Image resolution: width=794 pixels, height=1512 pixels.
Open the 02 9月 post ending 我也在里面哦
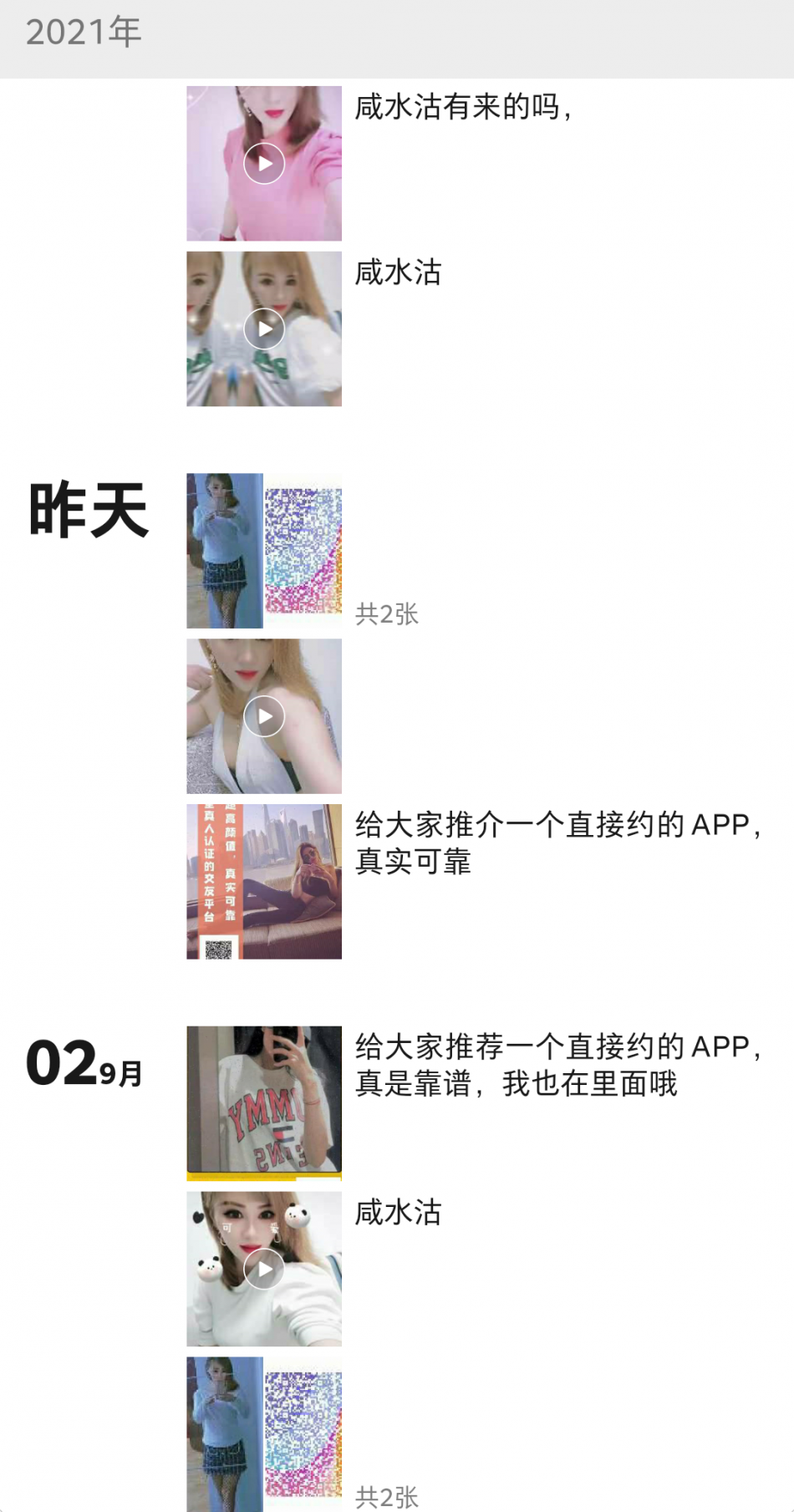tap(264, 1102)
